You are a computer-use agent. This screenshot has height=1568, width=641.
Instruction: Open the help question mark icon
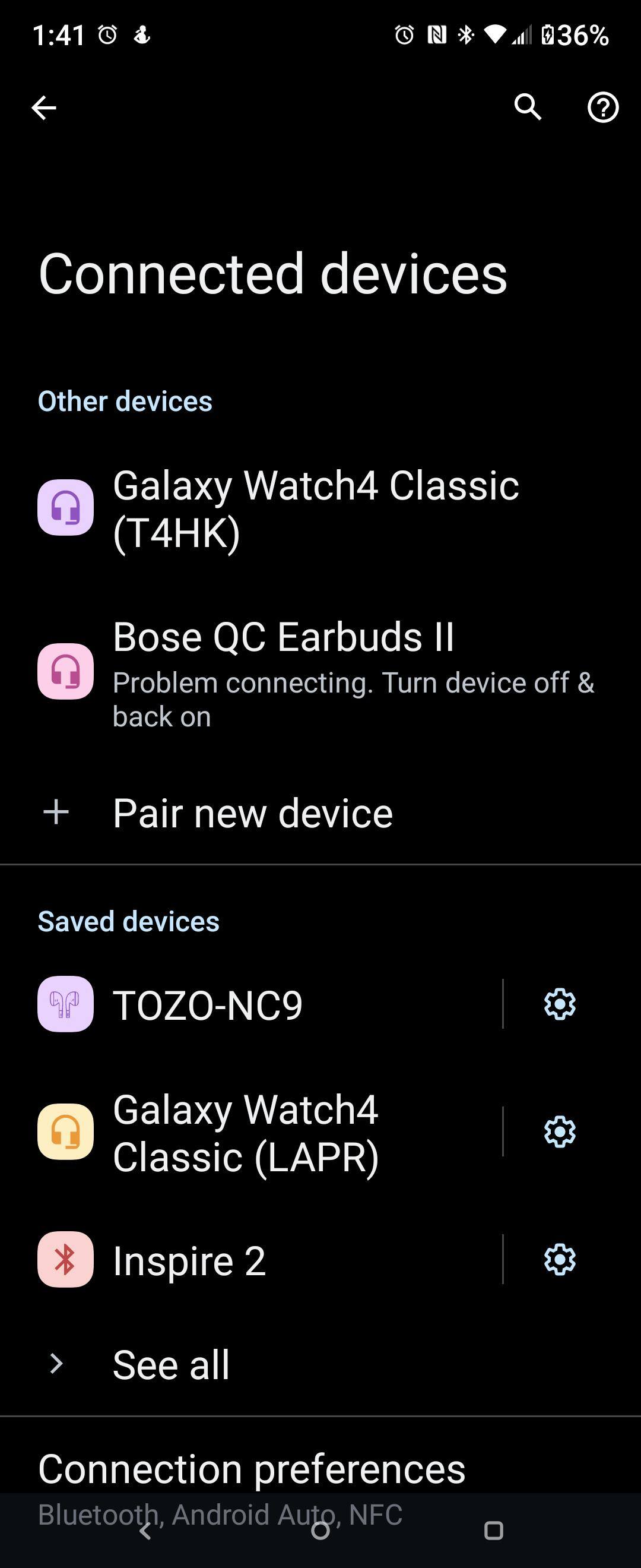click(x=602, y=108)
